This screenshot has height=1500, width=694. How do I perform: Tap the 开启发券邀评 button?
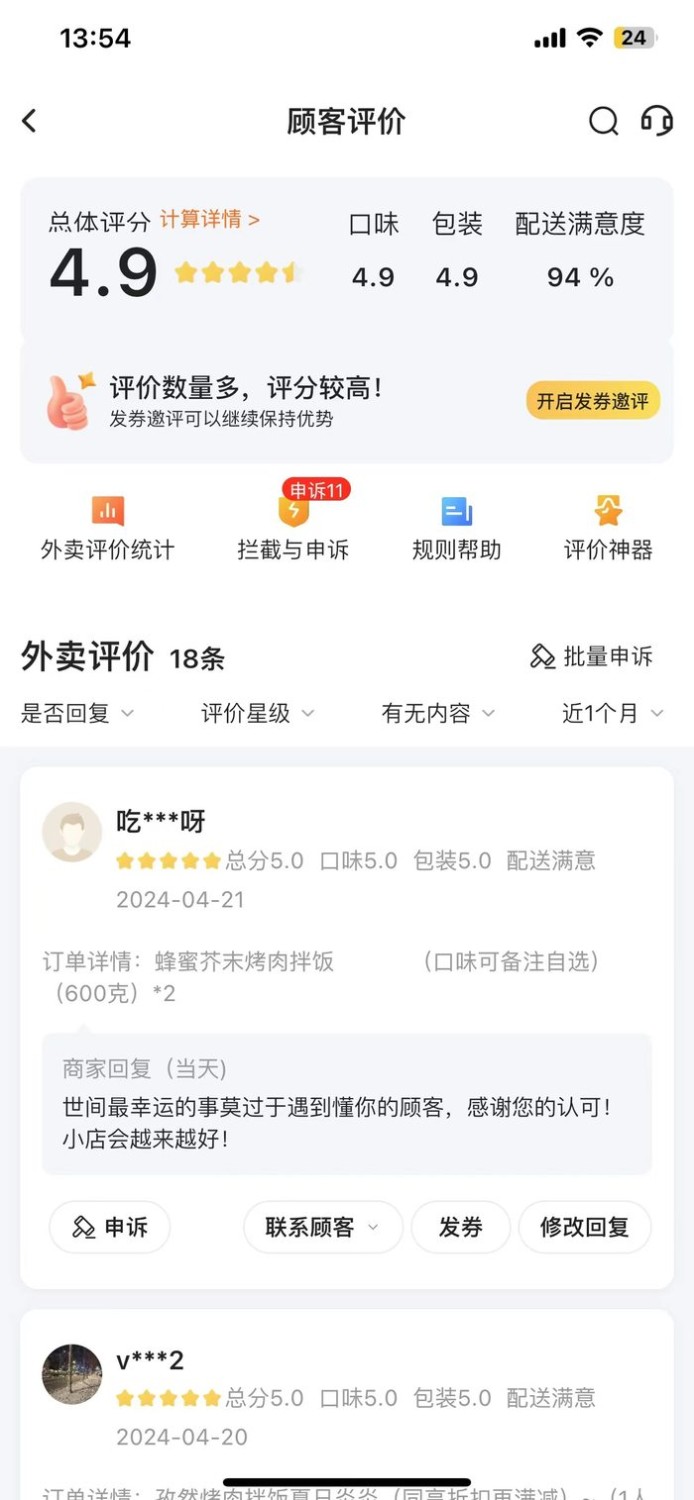[x=592, y=401]
